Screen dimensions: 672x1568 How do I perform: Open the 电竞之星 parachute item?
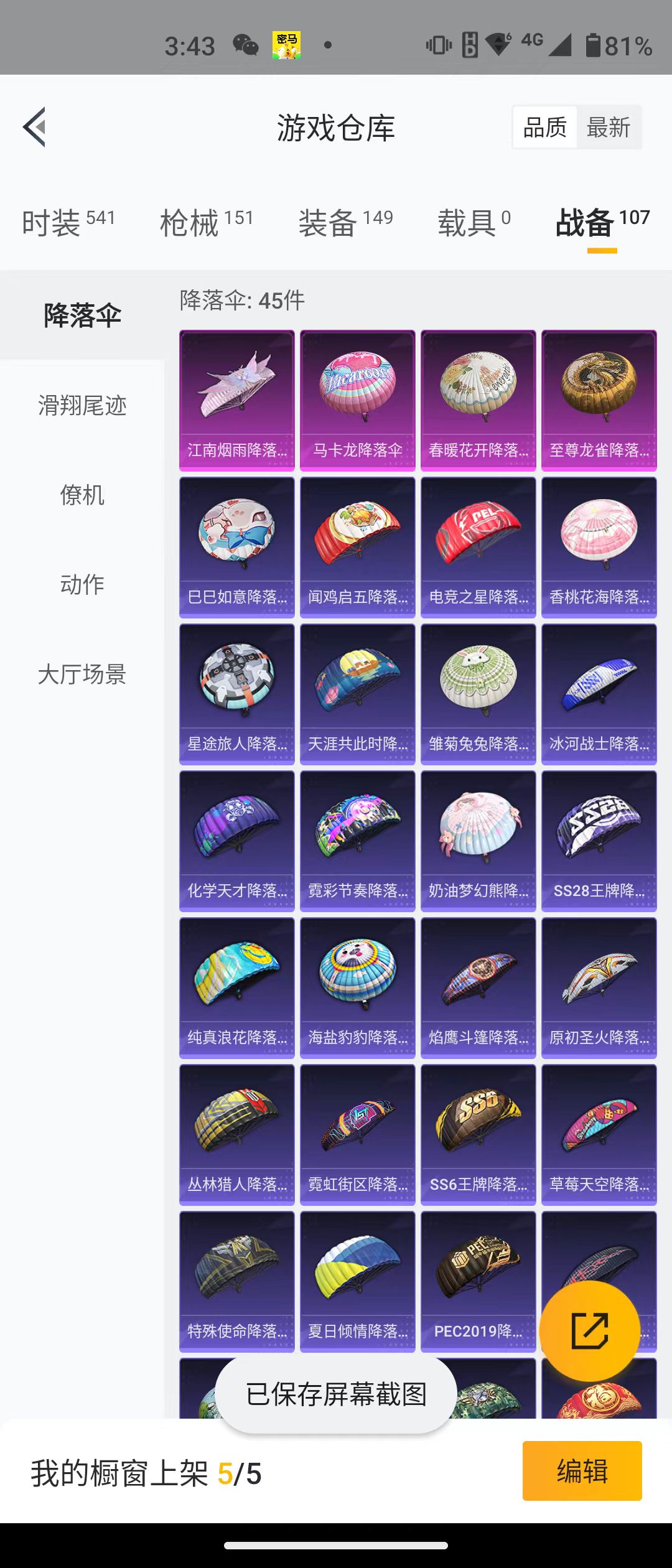[x=478, y=547]
